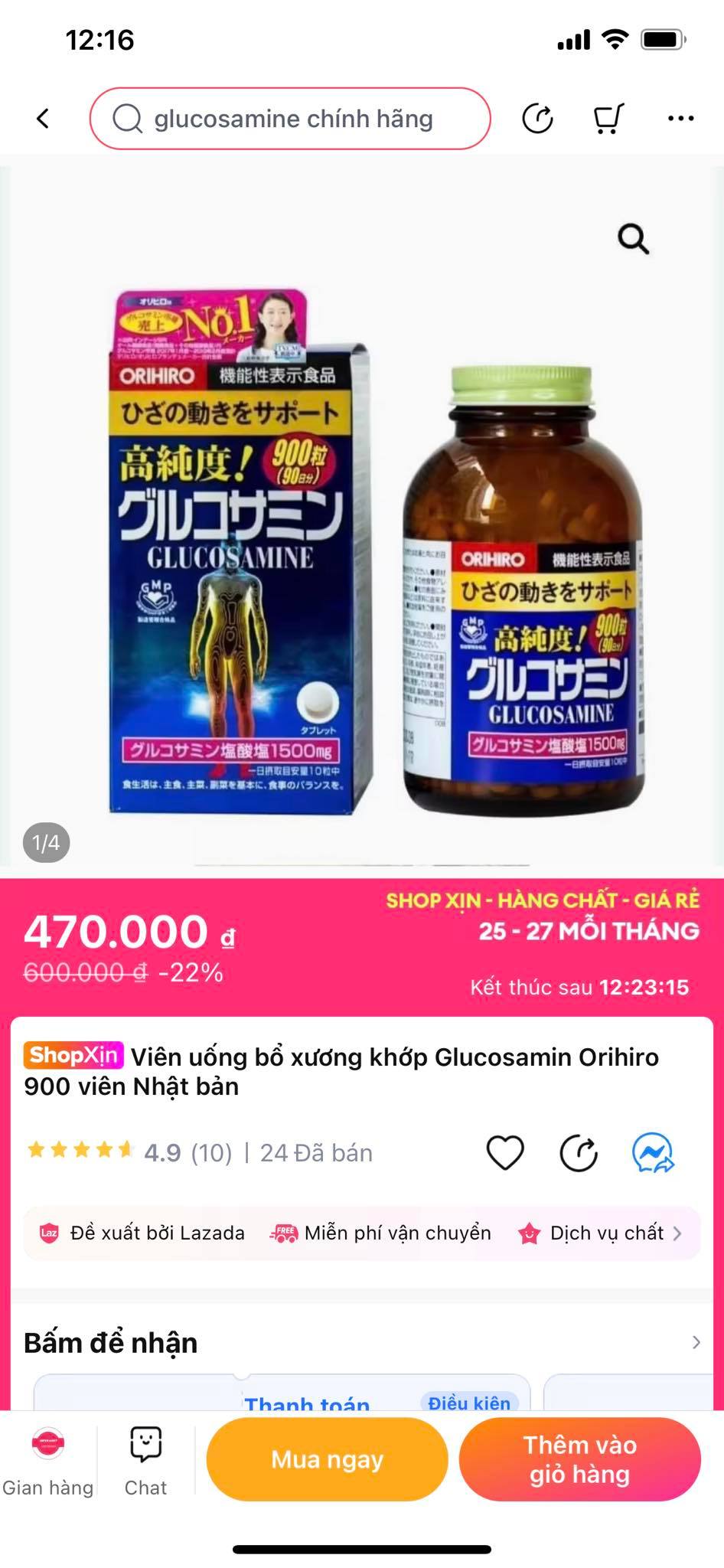Share via Messenger icon

[x=652, y=1152]
